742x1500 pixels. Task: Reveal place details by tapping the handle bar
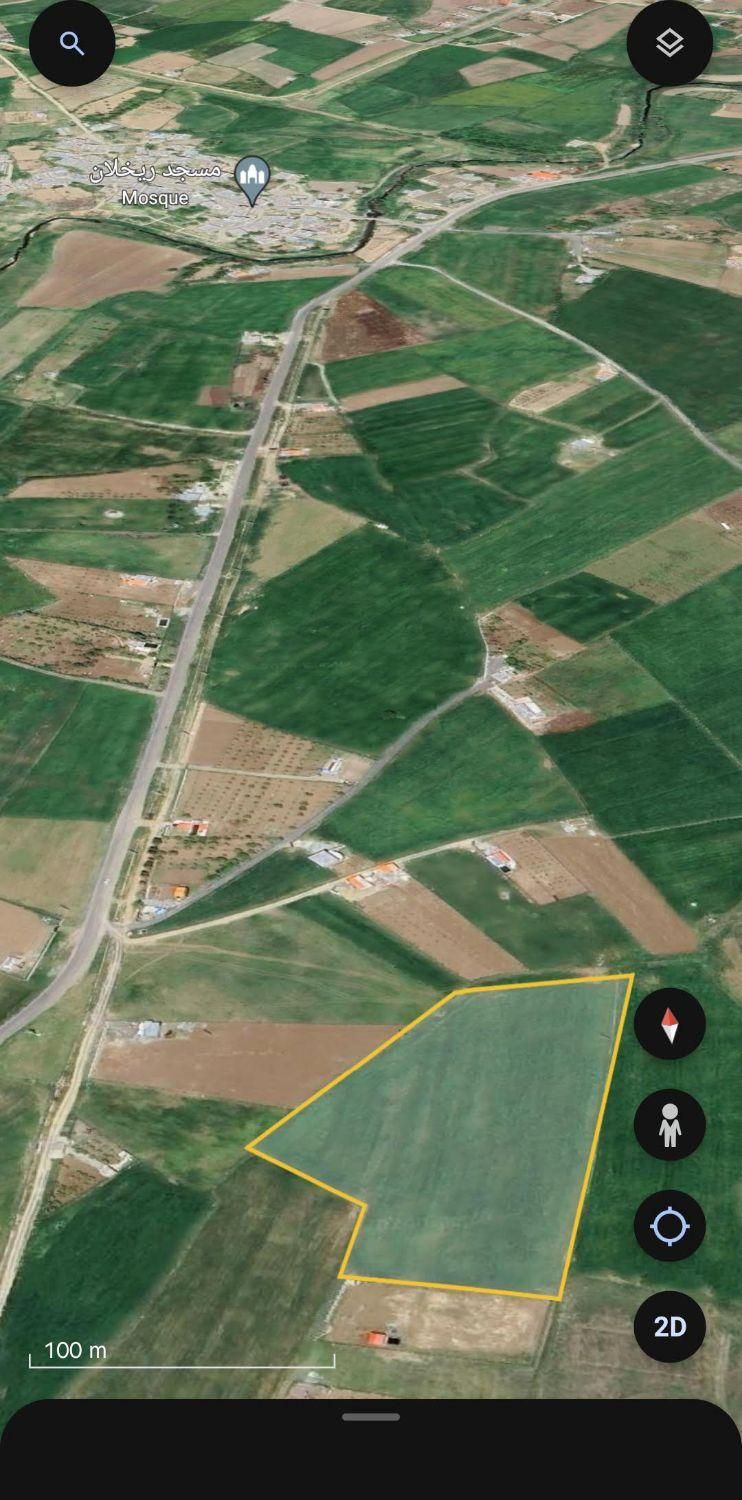(x=371, y=1416)
